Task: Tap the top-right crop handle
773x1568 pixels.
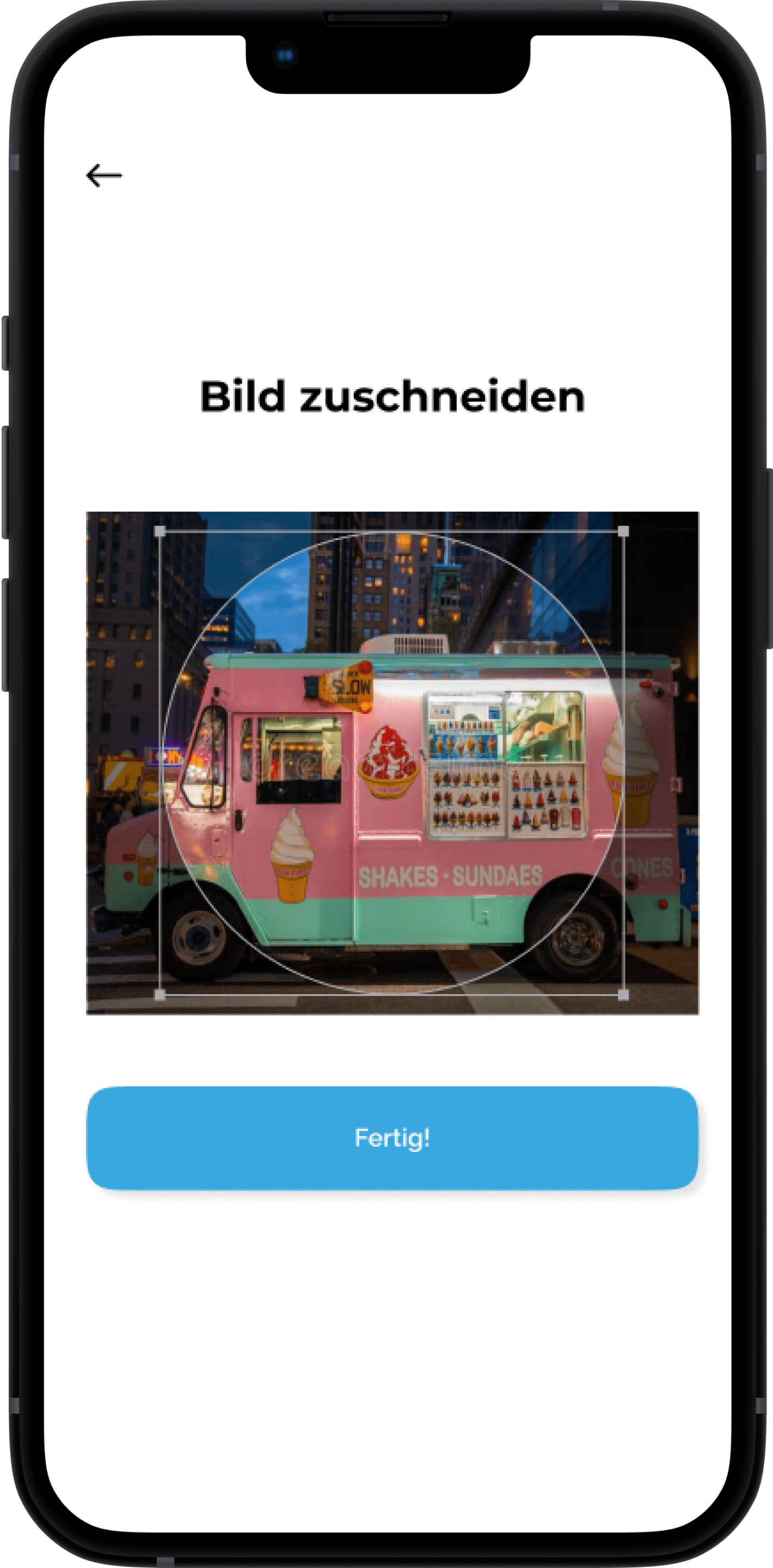Action: pos(623,531)
